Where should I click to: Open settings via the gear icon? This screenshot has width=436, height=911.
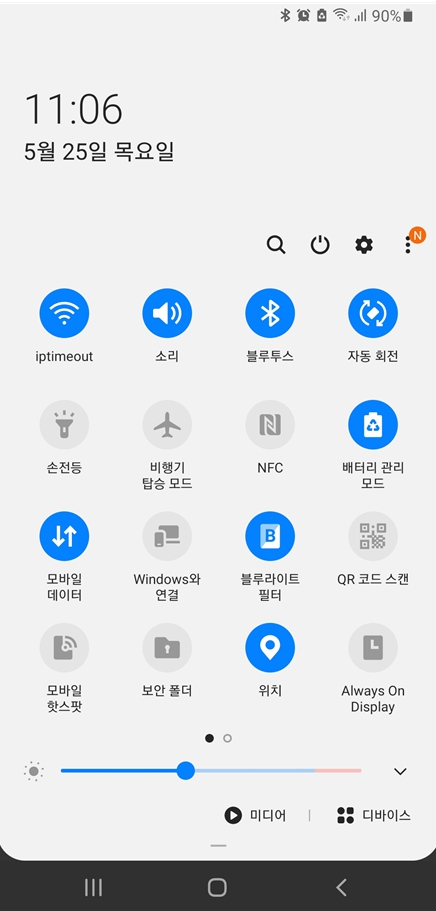click(364, 245)
